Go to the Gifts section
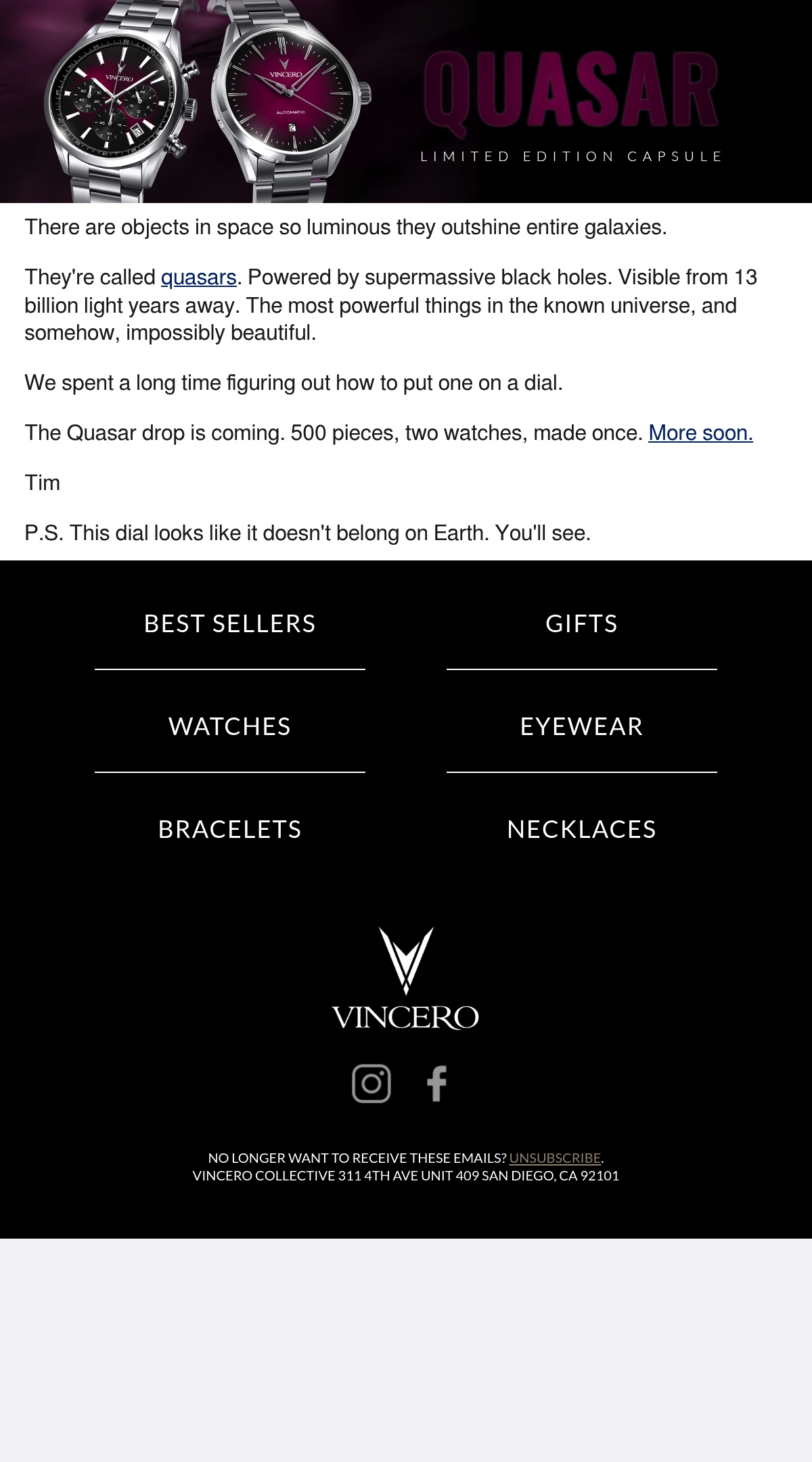Viewport: 812px width, 1462px height. tap(582, 623)
